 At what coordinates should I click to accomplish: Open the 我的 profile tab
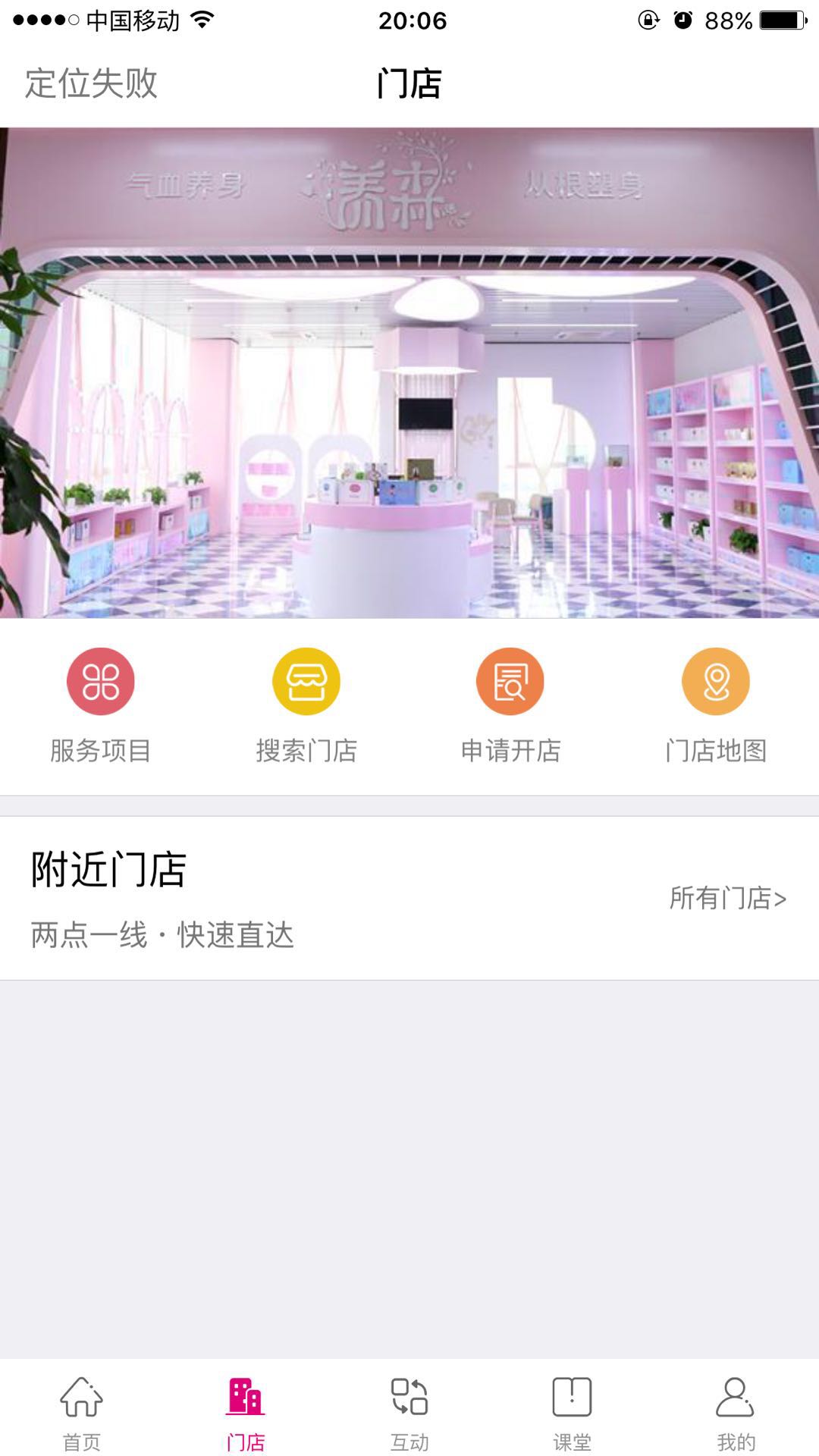click(x=736, y=1412)
